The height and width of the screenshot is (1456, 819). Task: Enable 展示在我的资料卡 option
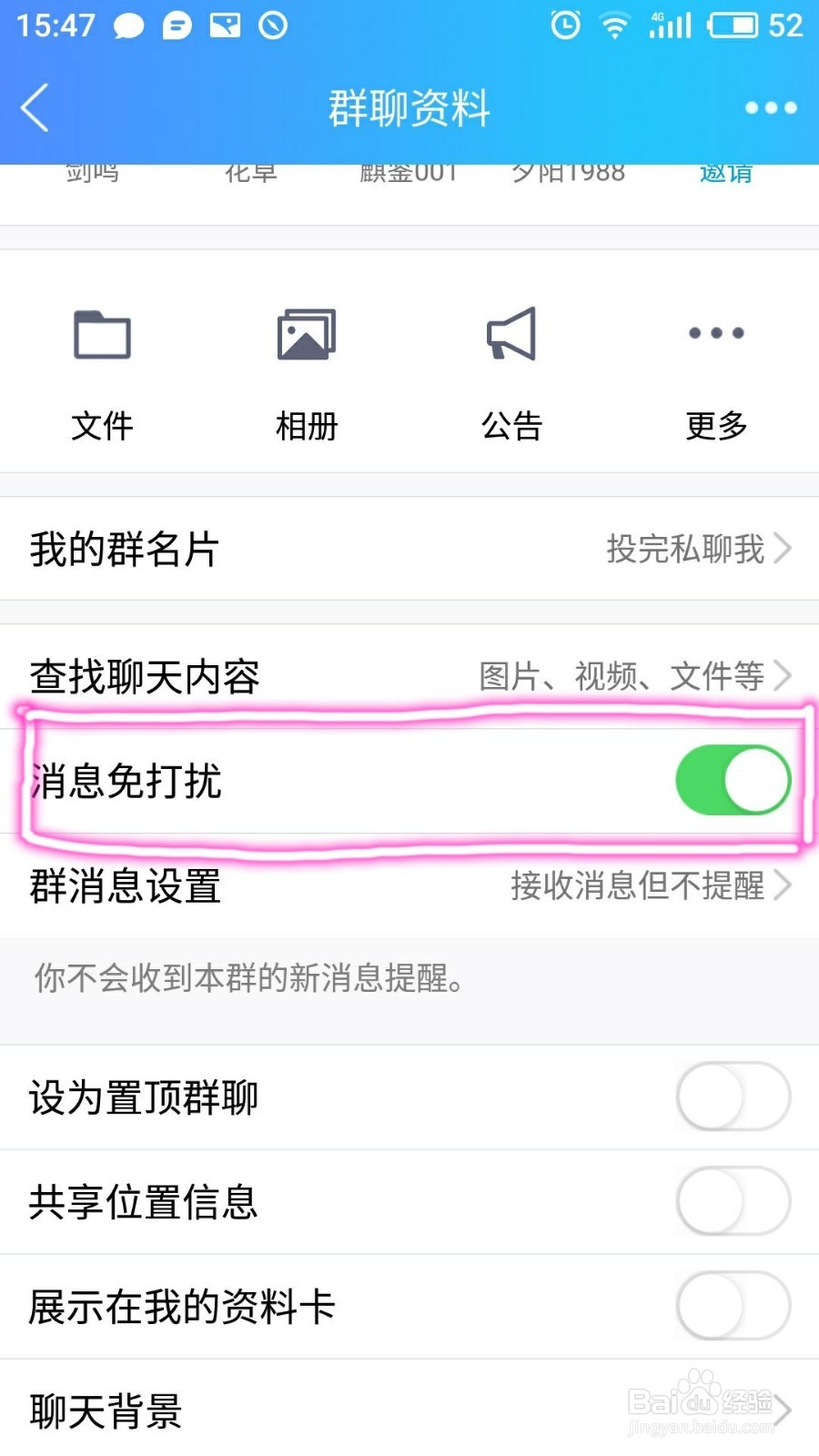(x=733, y=1305)
